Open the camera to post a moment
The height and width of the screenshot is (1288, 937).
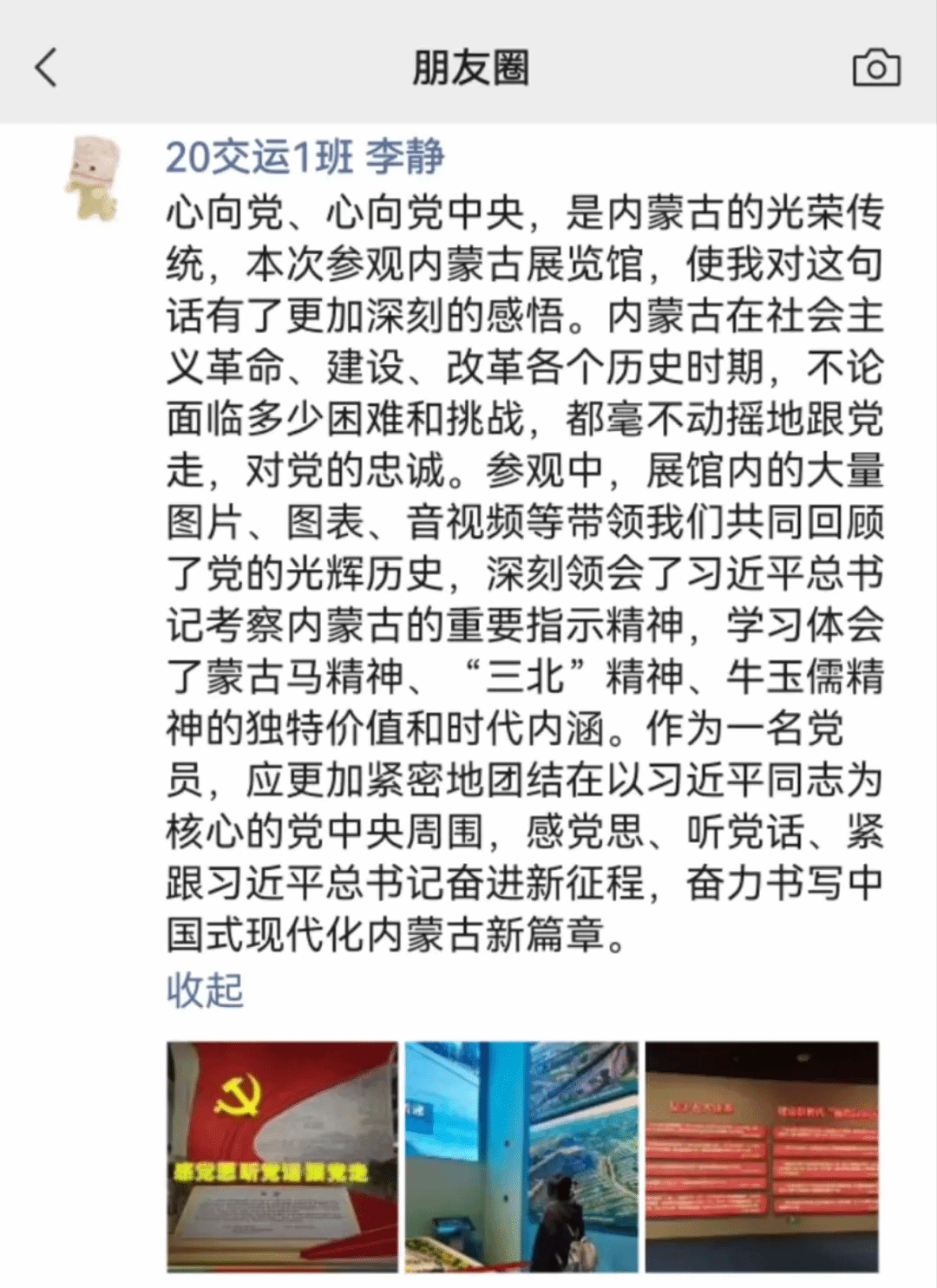click(x=876, y=68)
